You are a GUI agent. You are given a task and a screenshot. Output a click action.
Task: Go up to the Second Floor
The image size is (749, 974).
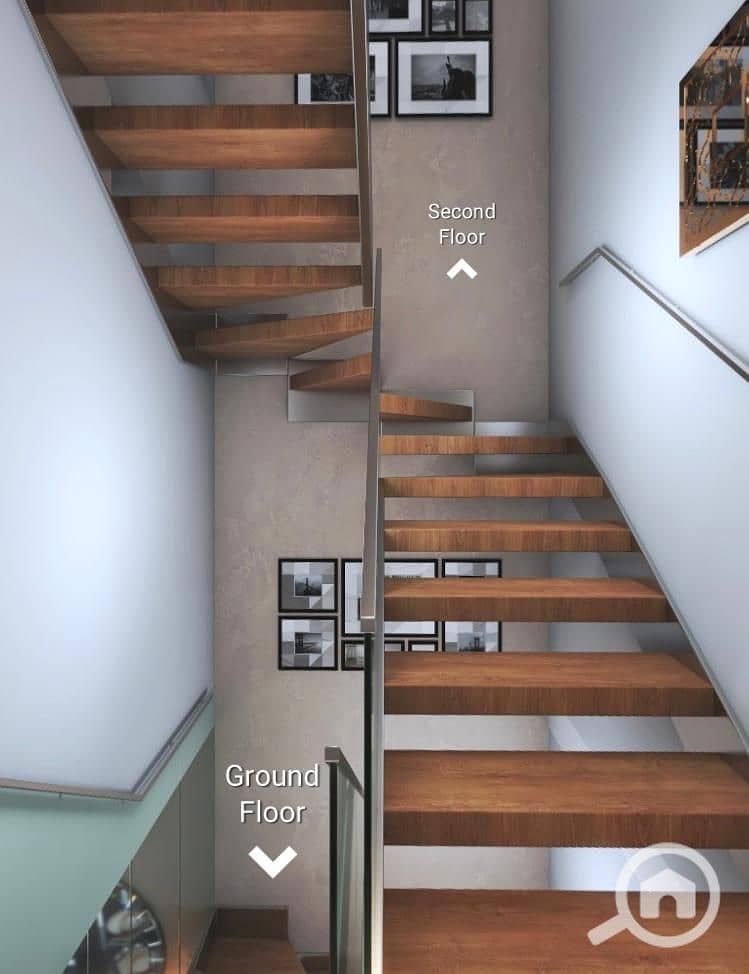tap(461, 267)
